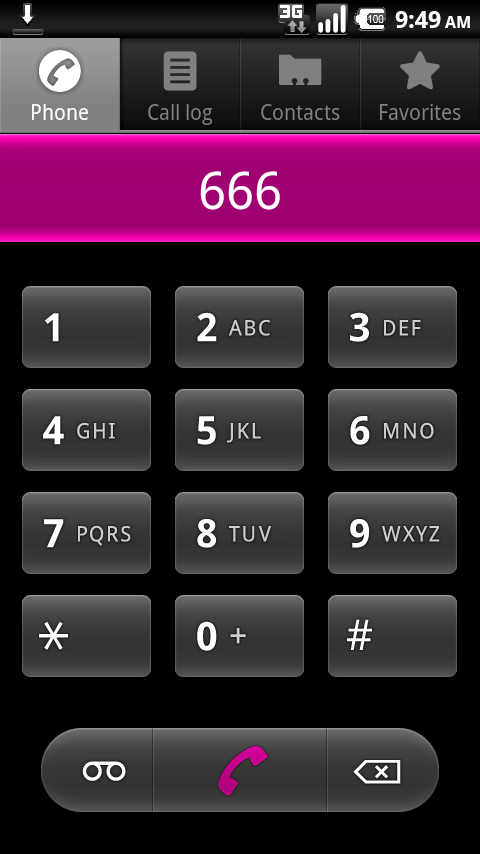Select the Phone tab

tap(60, 84)
